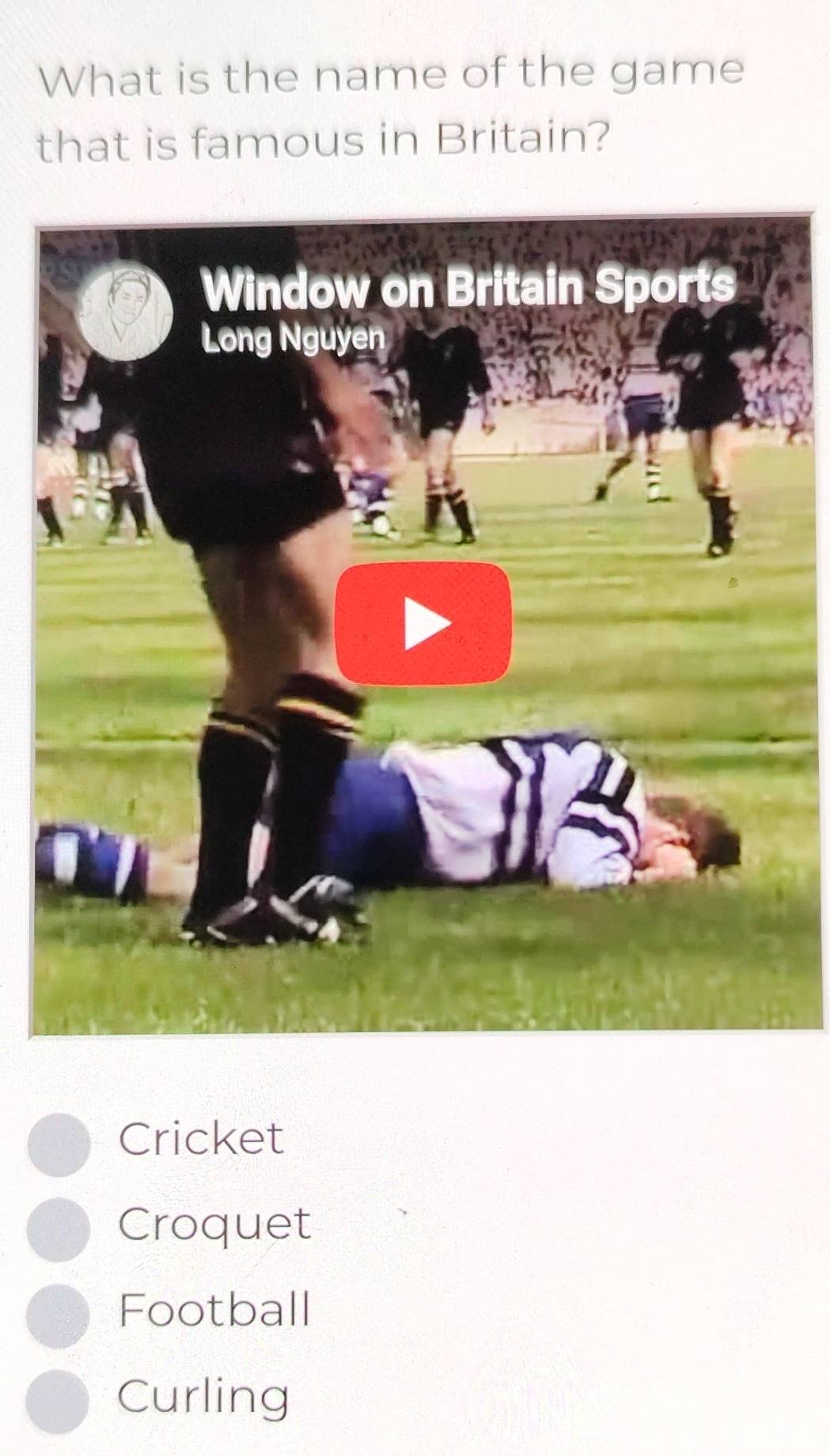Choose Croquet as the answer
This screenshot has height=1456, width=830.
pyautogui.click(x=58, y=1228)
